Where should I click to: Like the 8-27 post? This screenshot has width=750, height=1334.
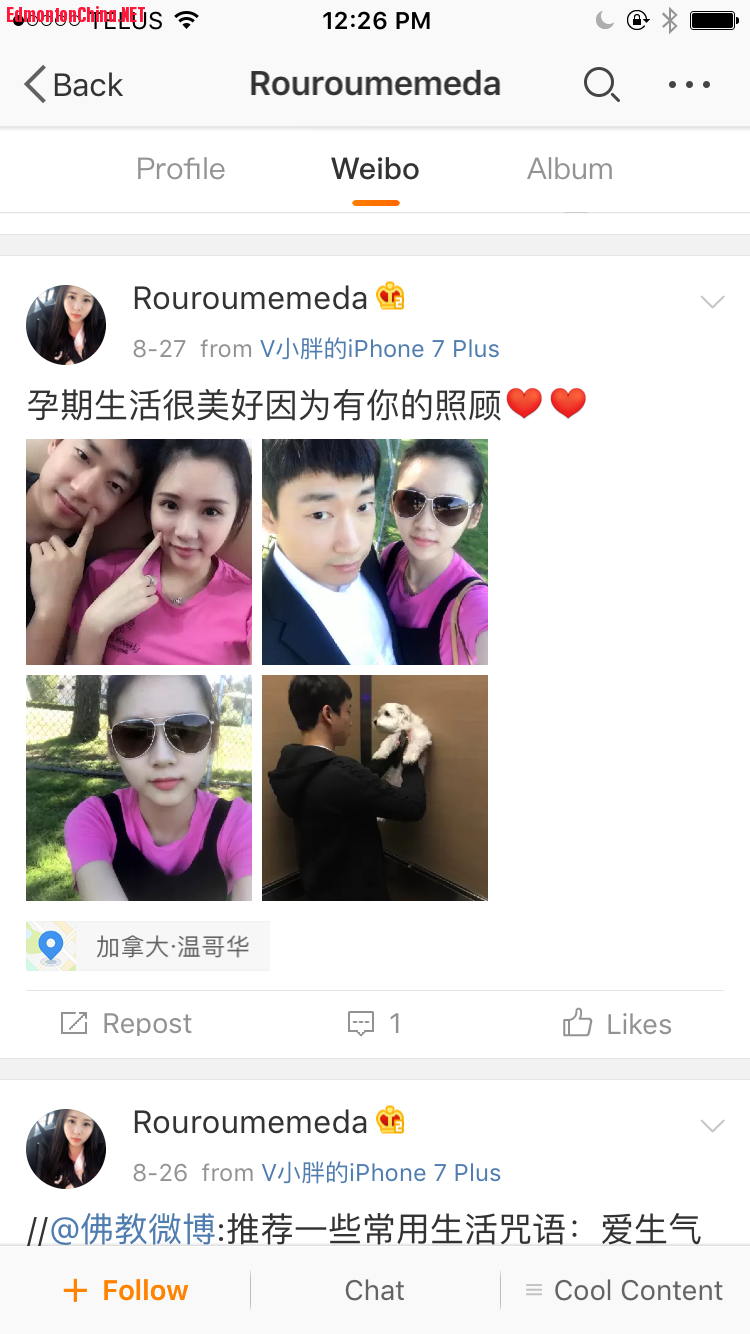(616, 1023)
